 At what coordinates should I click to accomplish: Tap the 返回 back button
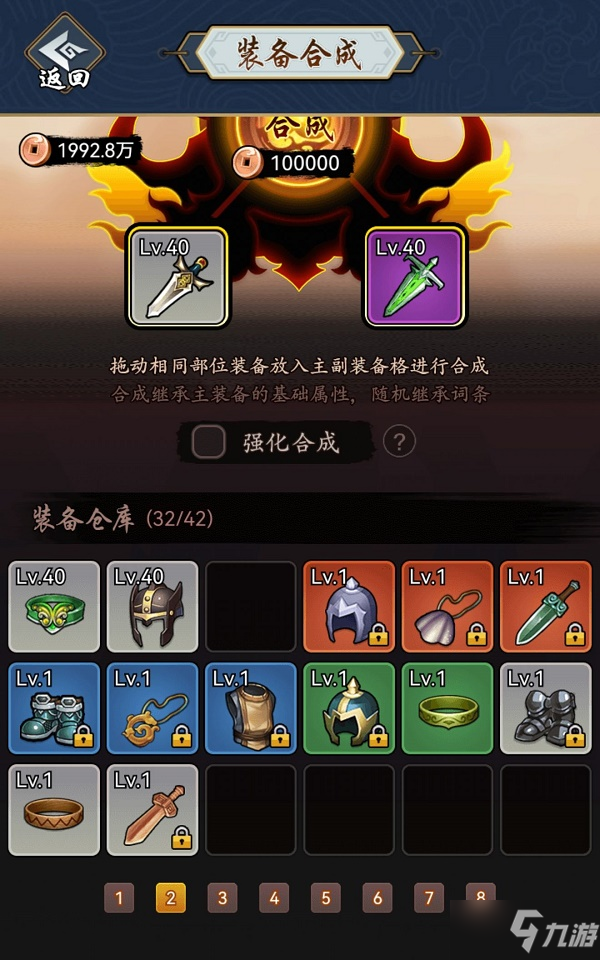tap(64, 53)
